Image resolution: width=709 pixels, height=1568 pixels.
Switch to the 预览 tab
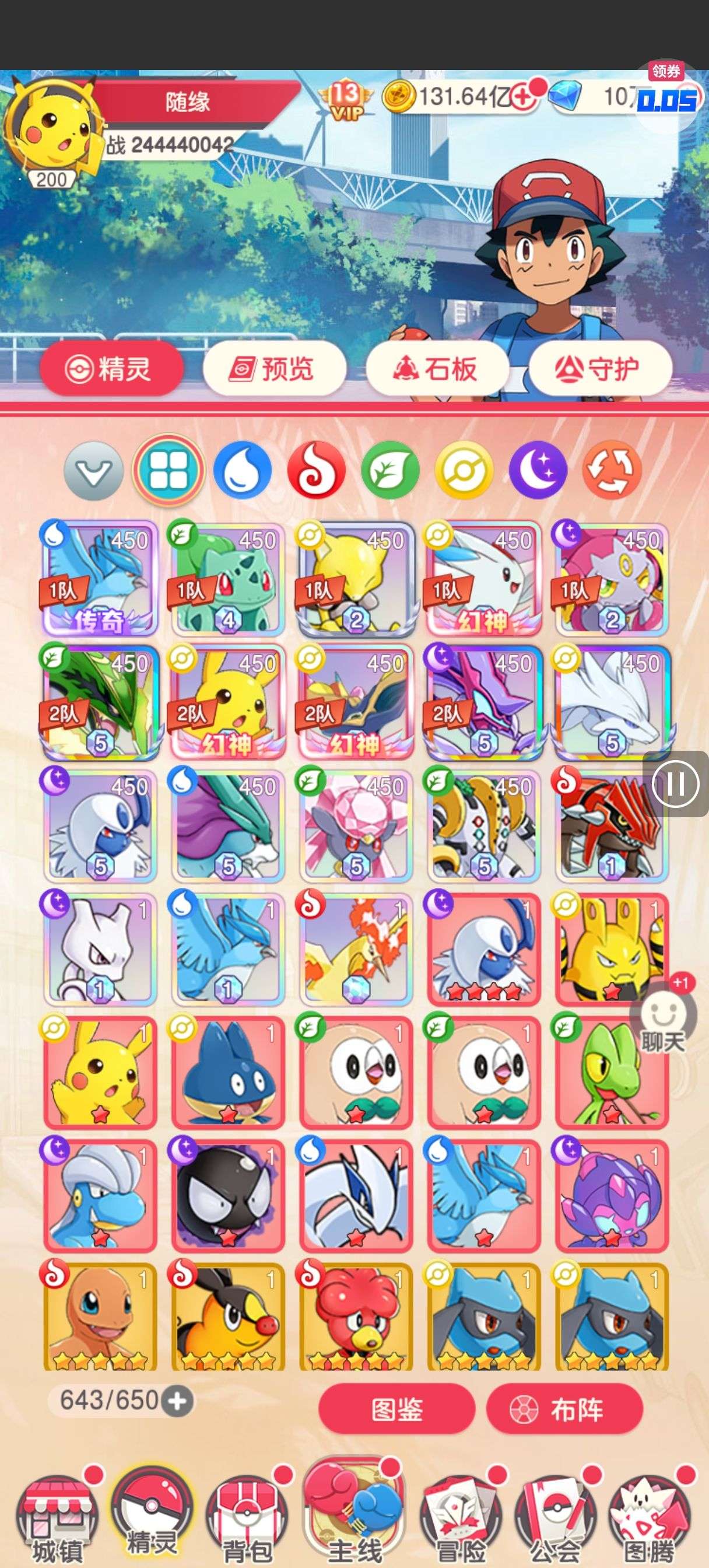coord(274,369)
